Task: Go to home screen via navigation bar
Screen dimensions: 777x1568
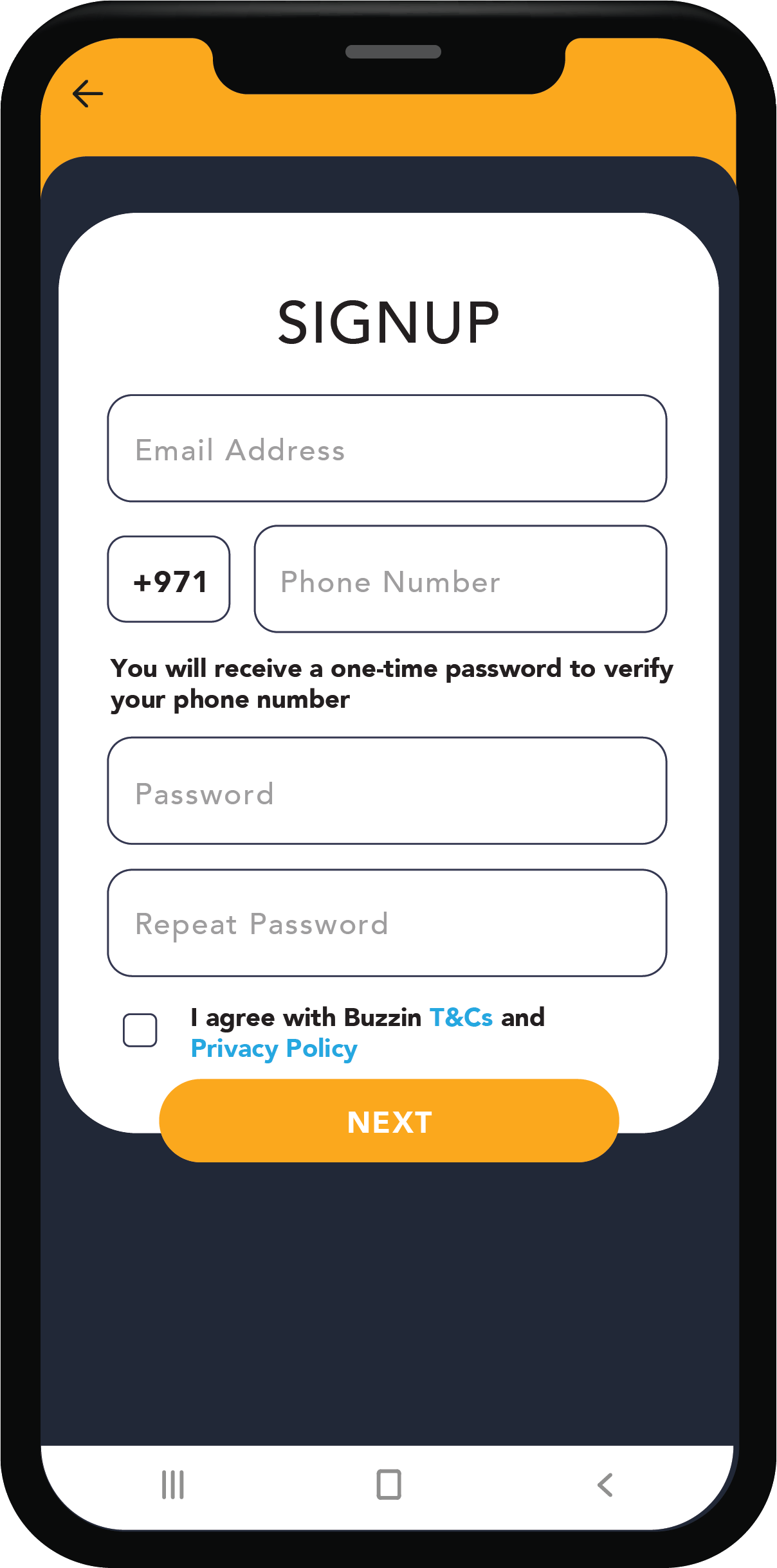Action: [388, 1484]
